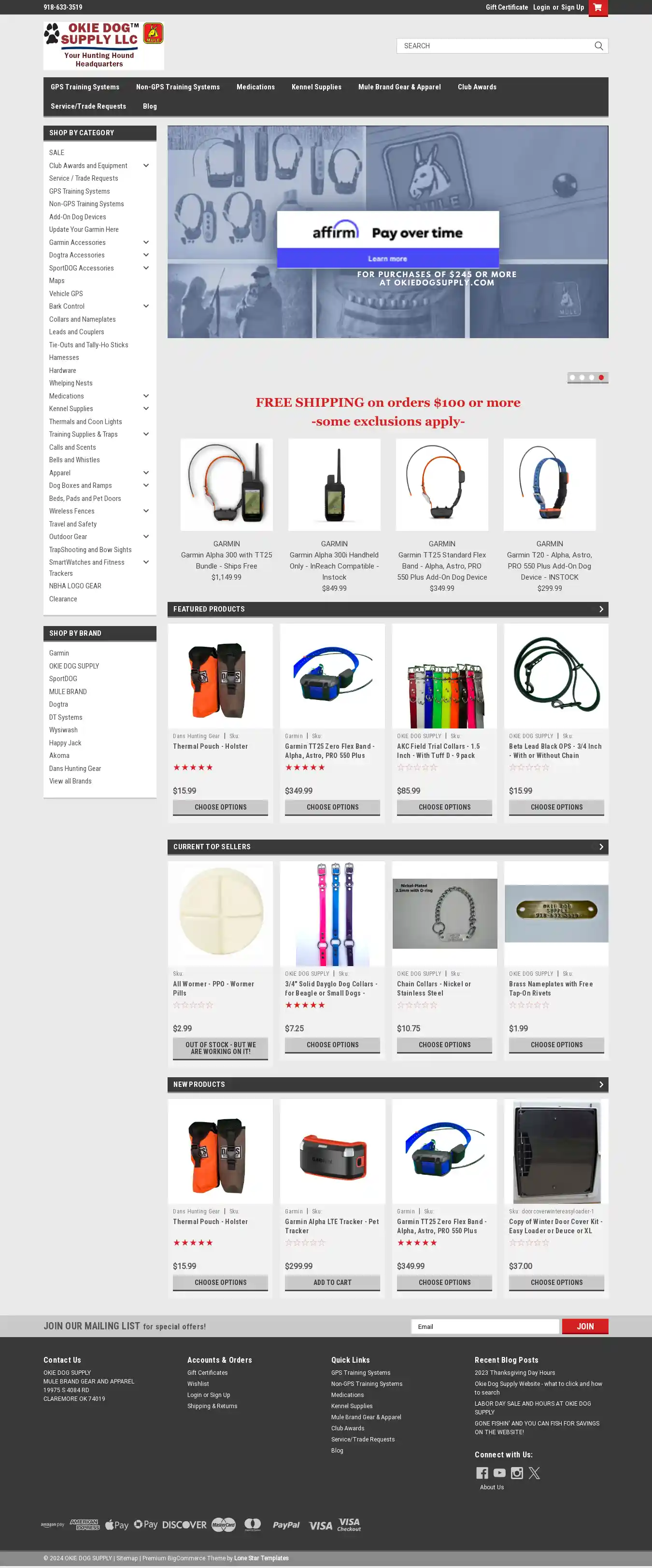Viewport: 652px width, 1568px height.
Task: Open Gift Certificate link in header
Action: click(507, 7)
